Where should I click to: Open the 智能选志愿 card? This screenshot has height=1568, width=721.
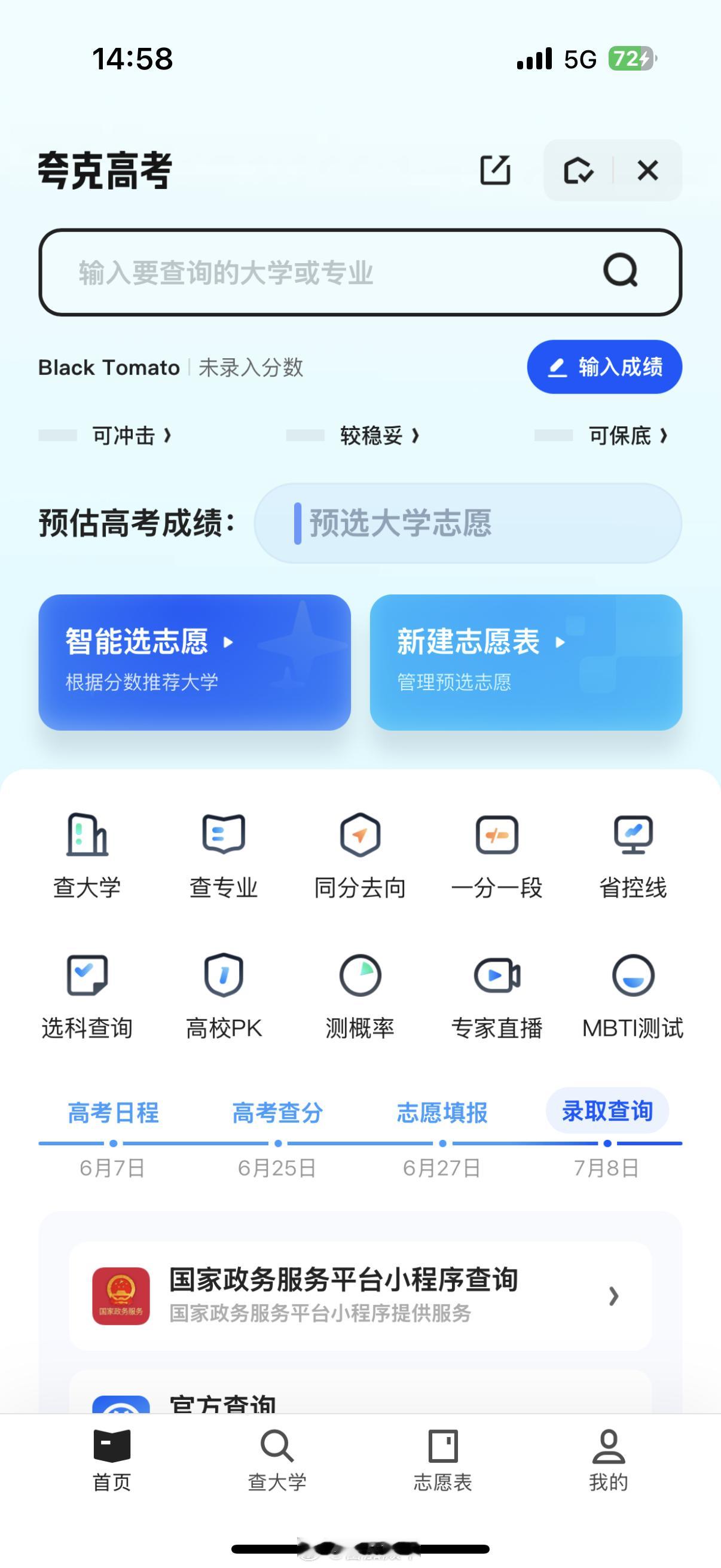click(195, 662)
